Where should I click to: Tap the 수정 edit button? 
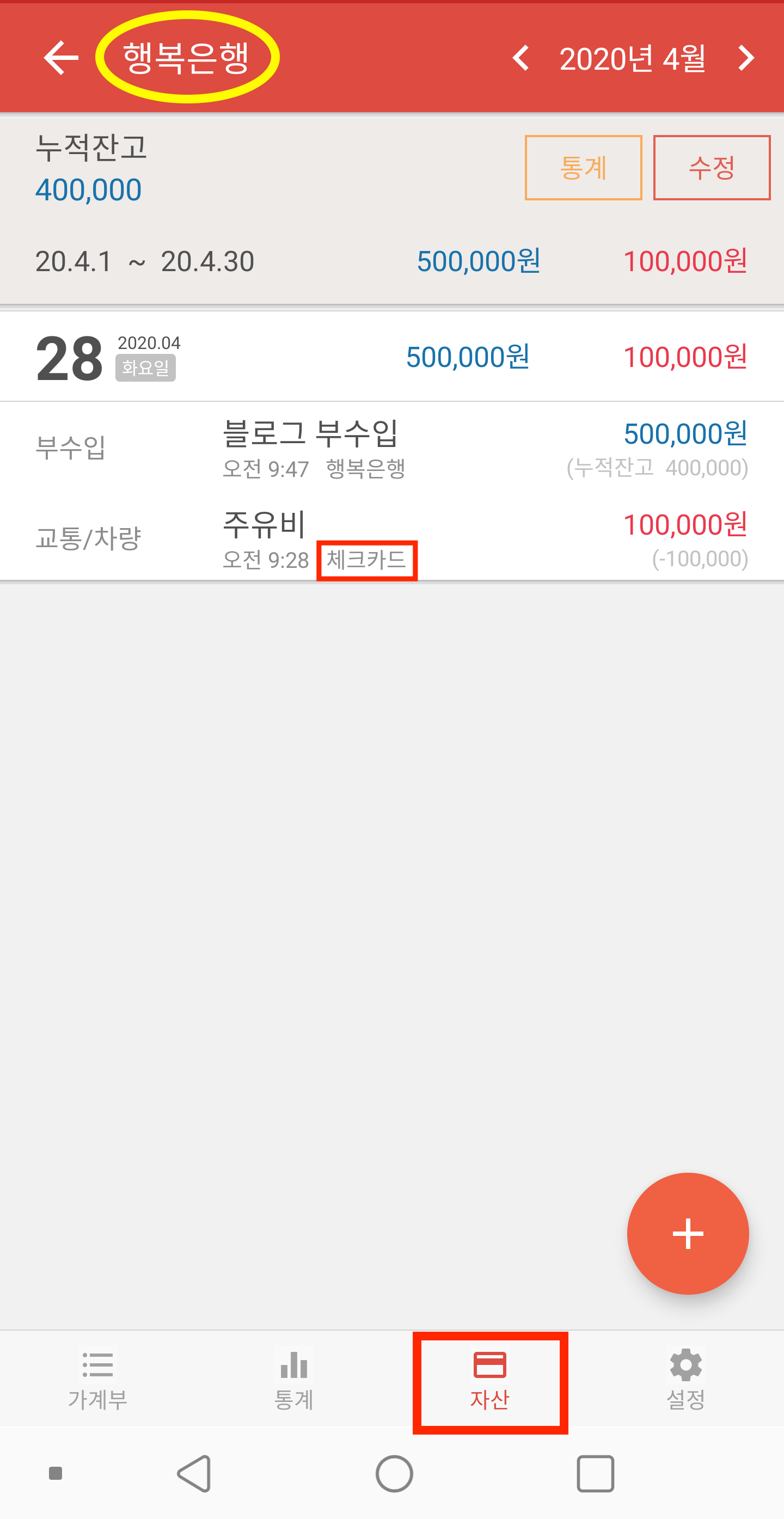point(712,168)
